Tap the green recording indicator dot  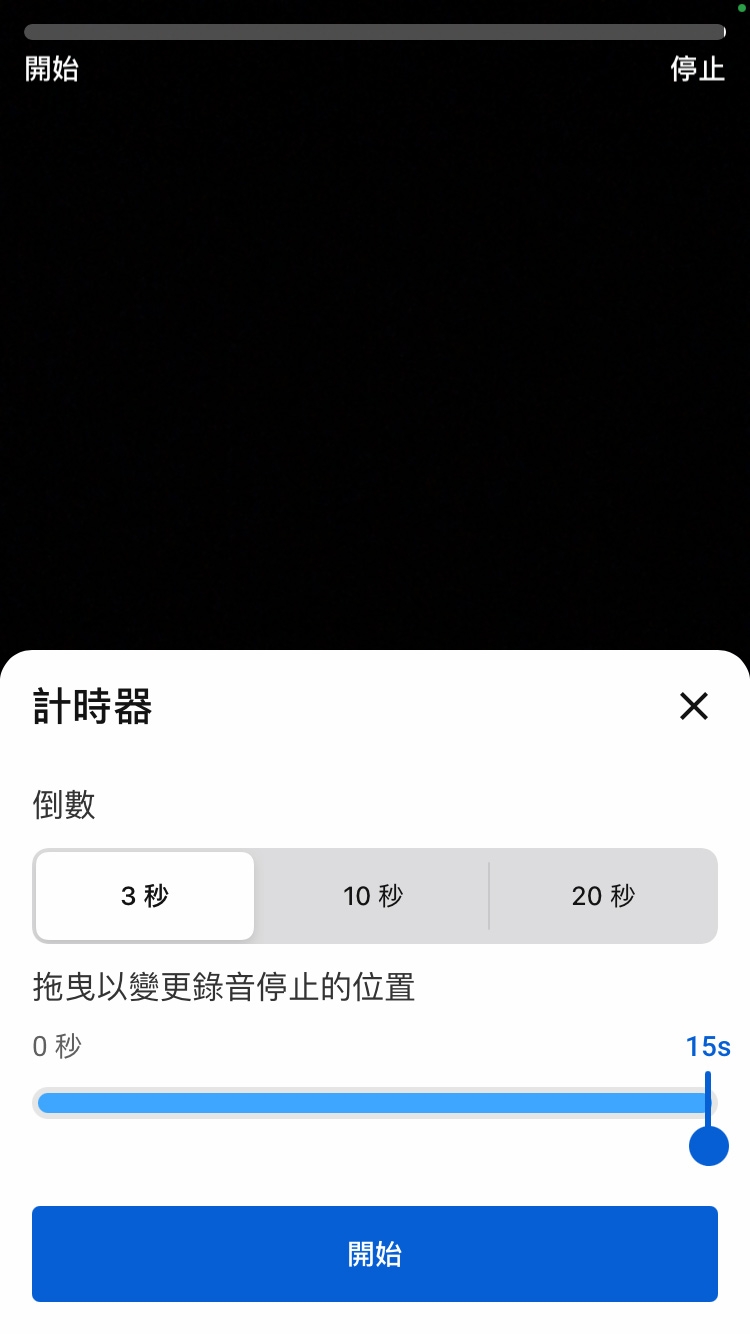[x=742, y=10]
